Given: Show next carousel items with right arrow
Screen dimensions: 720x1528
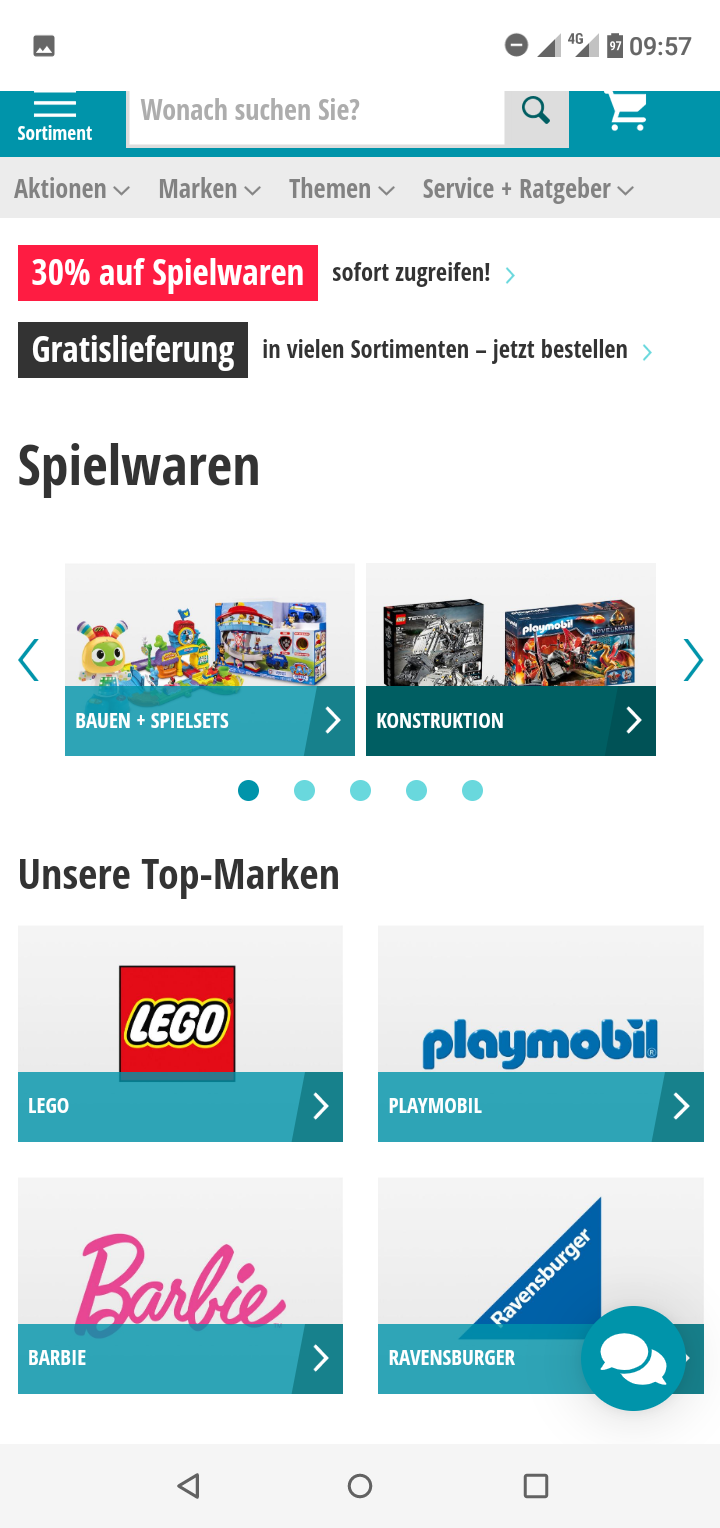Looking at the screenshot, I should 692,660.
